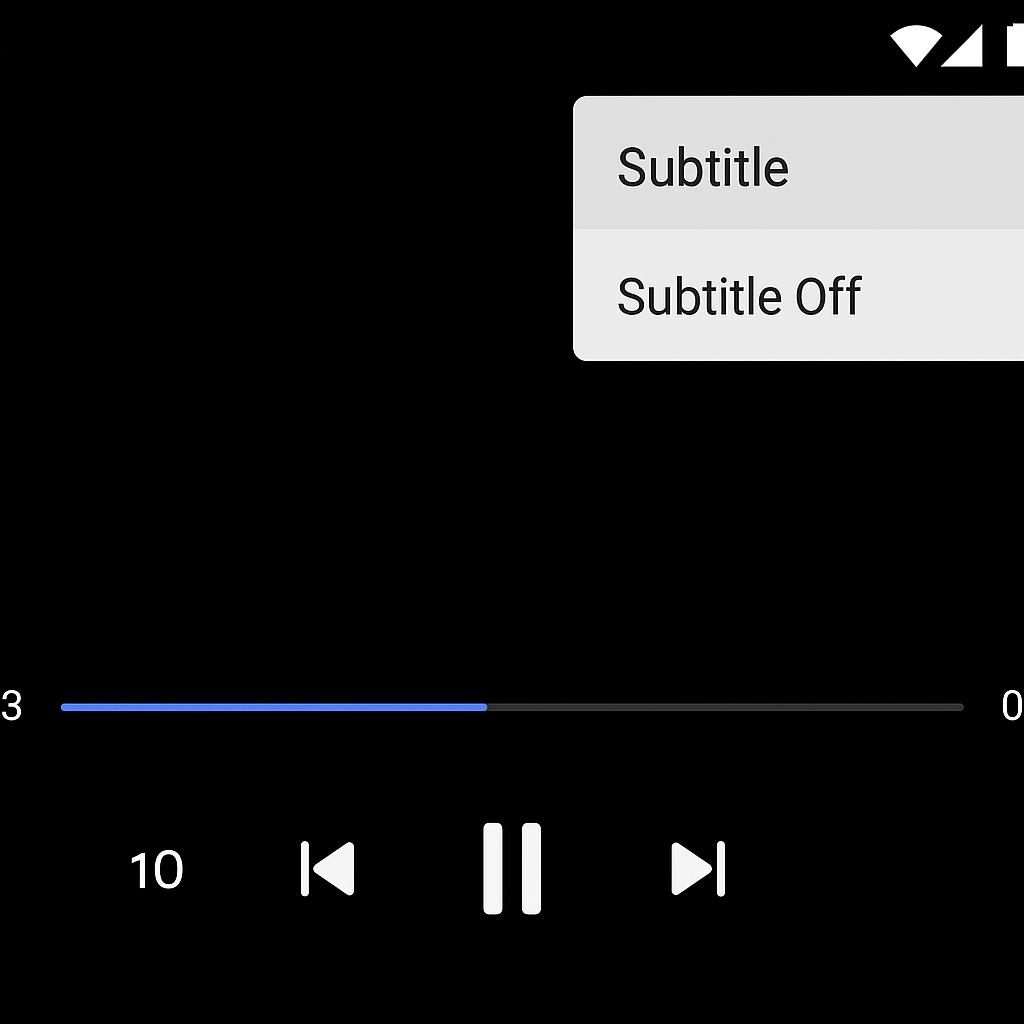The width and height of the screenshot is (1024, 1024).
Task: Tap the playback progress bar
Action: [512, 707]
